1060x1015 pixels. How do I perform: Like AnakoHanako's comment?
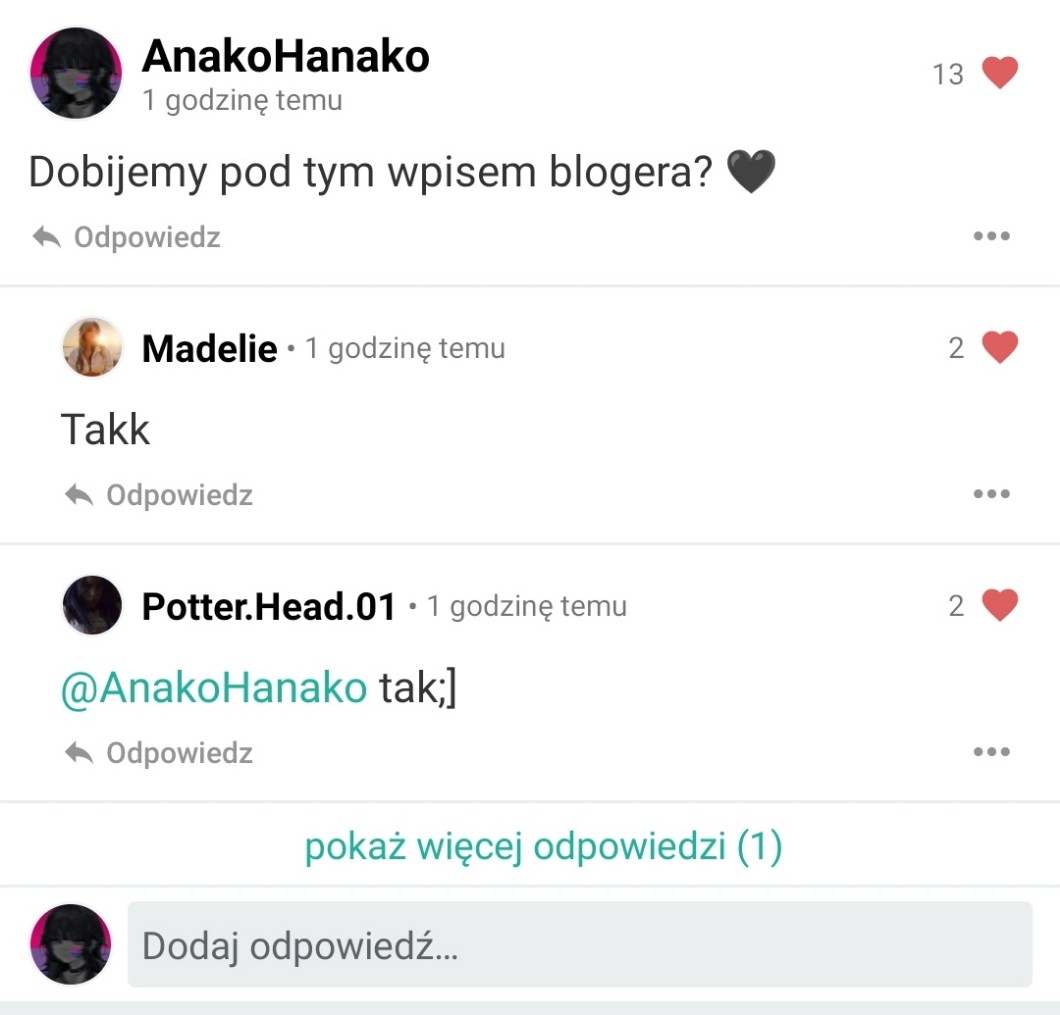coord(999,73)
